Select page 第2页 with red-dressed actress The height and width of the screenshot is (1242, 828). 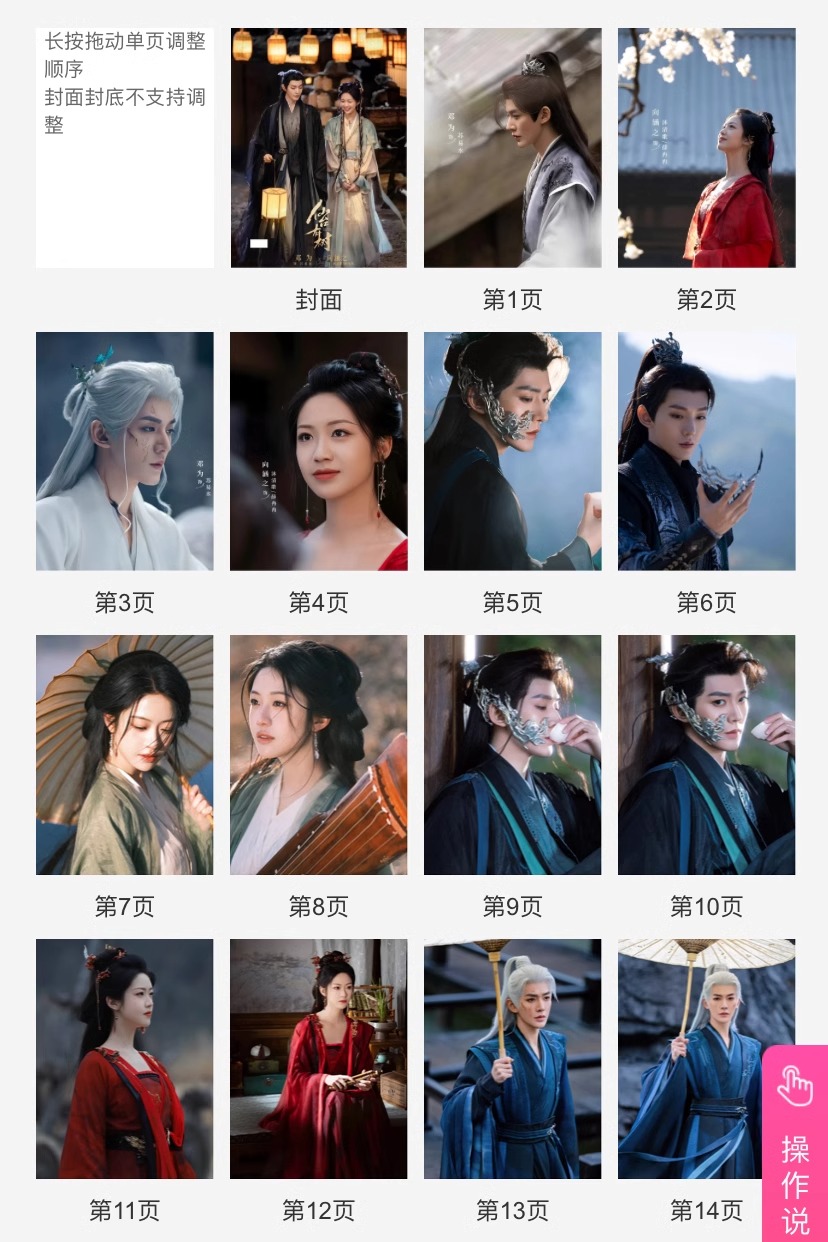pyautogui.click(x=706, y=147)
